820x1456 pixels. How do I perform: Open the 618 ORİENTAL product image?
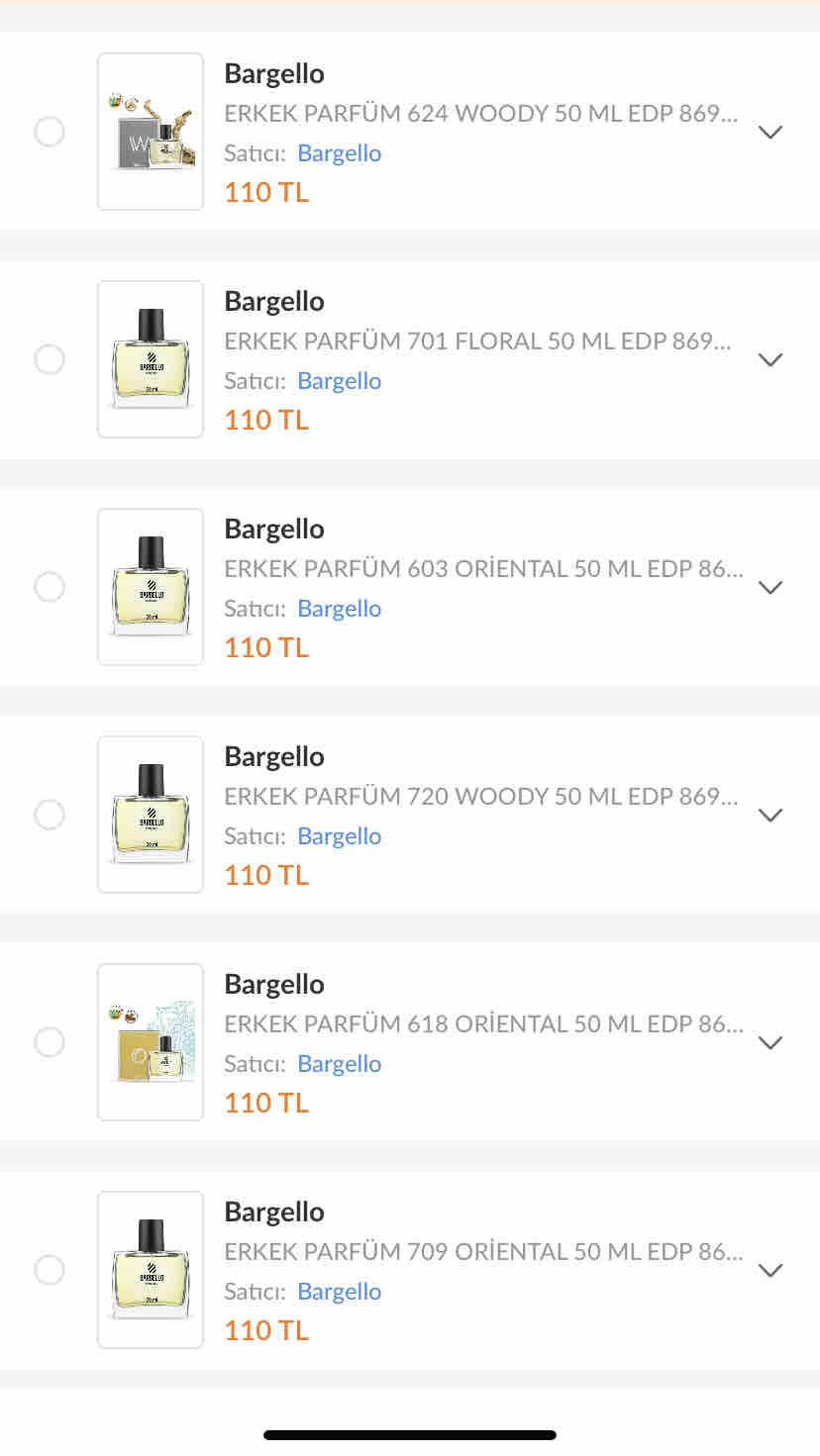point(151,1042)
